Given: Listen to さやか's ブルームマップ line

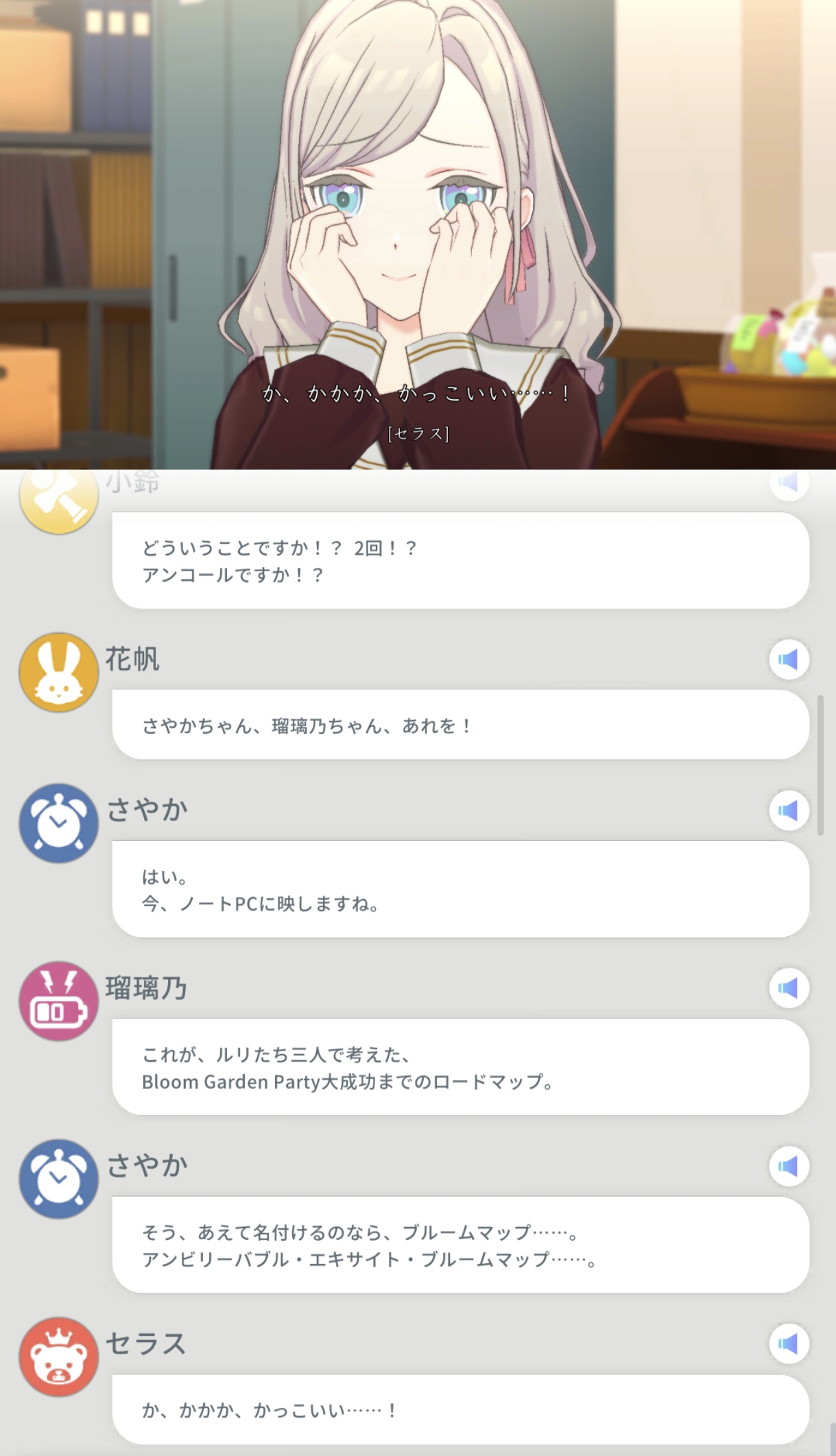Looking at the screenshot, I should pos(789,1166).
